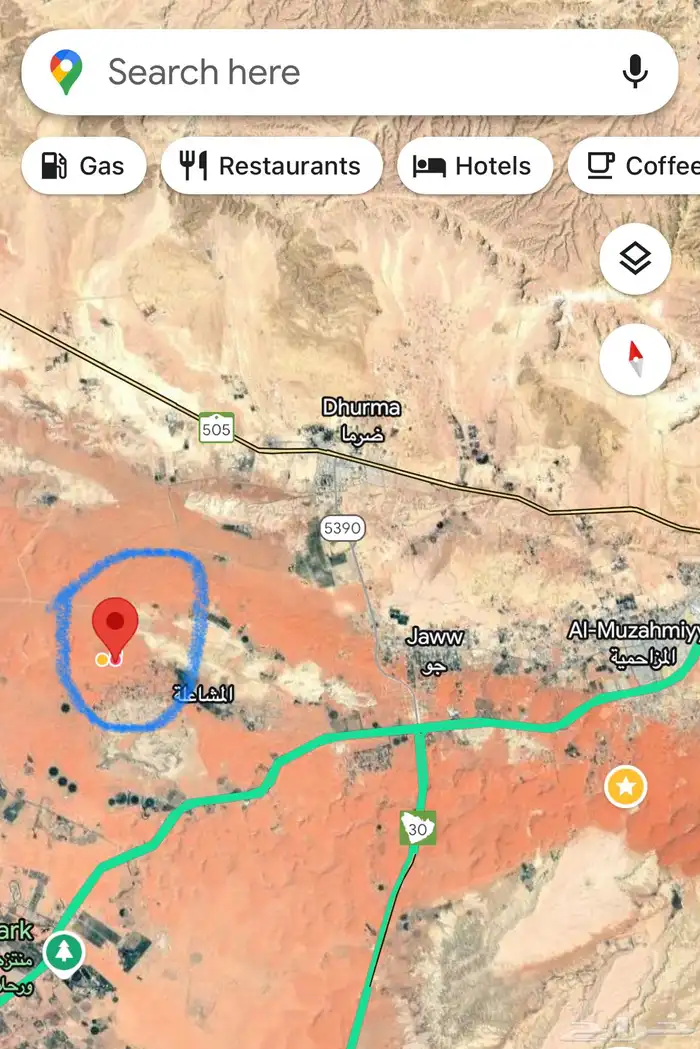Tap the compass to reset orientation

click(635, 360)
